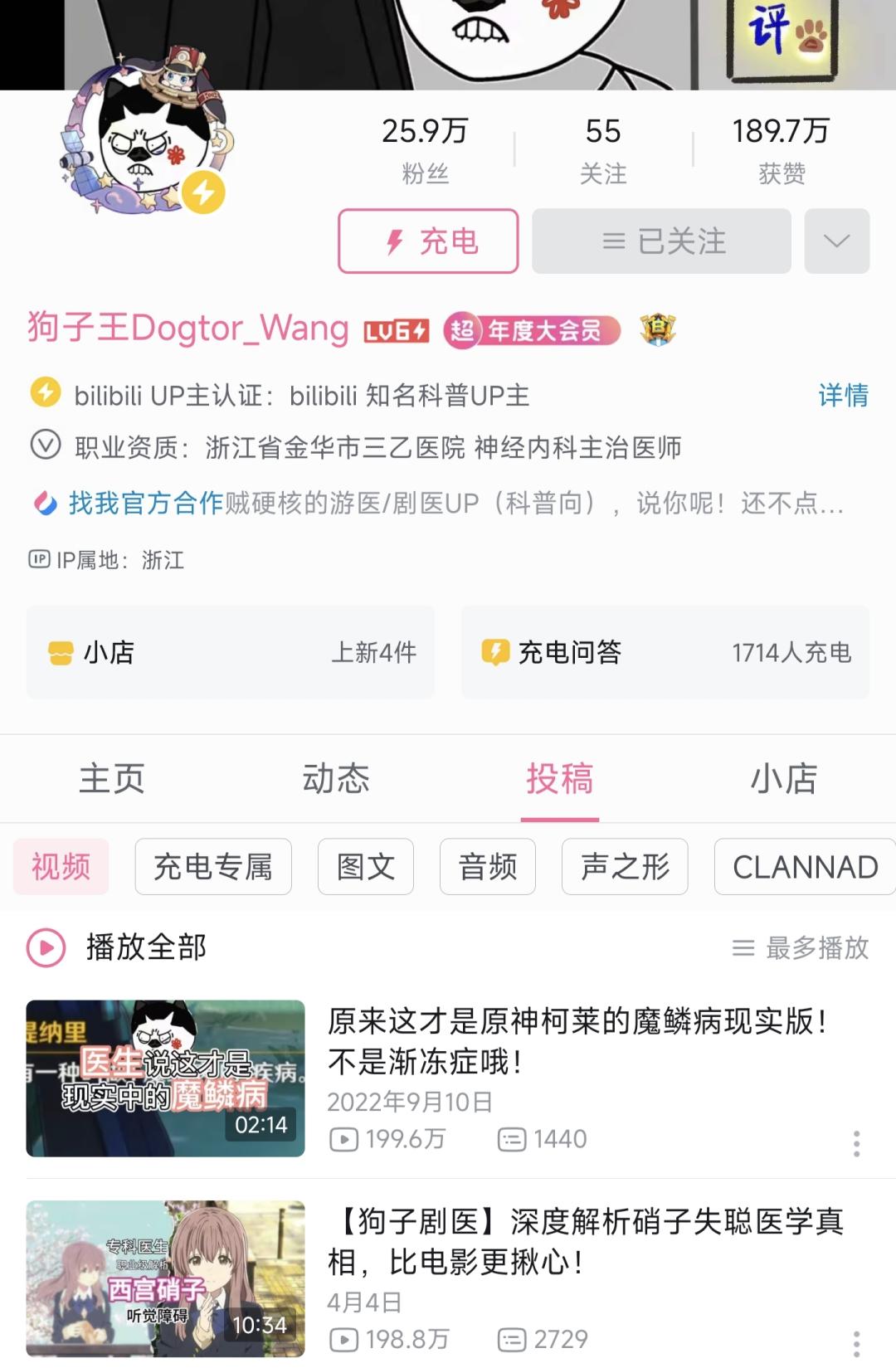Select the 音频 filter chip
896x1368 pixels.
(488, 867)
